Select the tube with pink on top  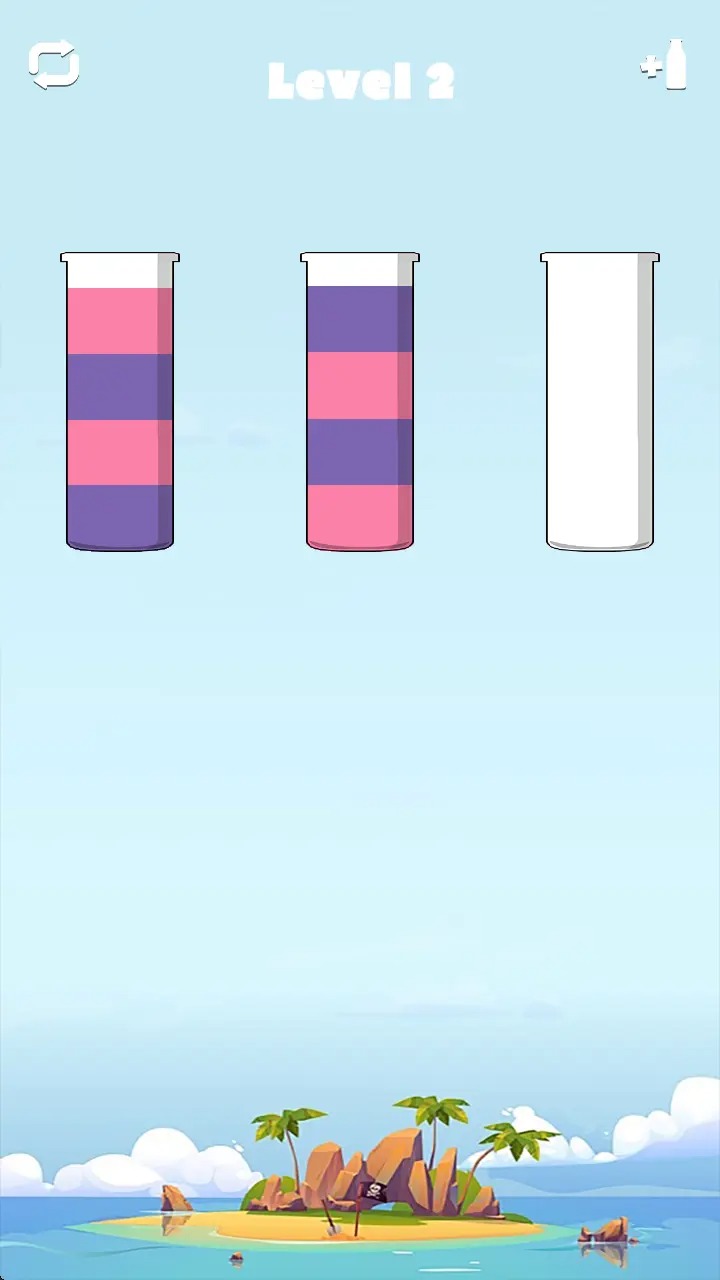120,402
